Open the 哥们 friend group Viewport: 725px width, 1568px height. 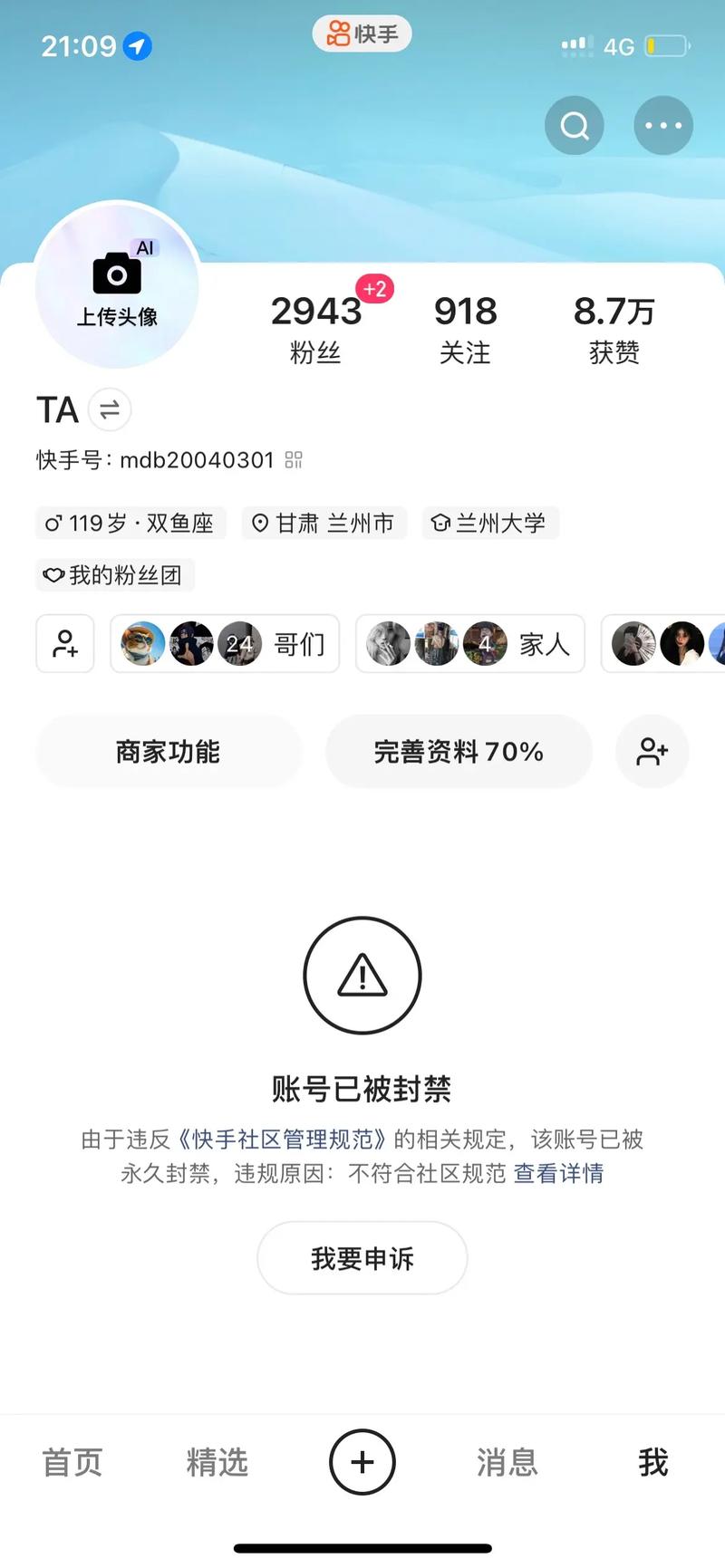point(224,644)
